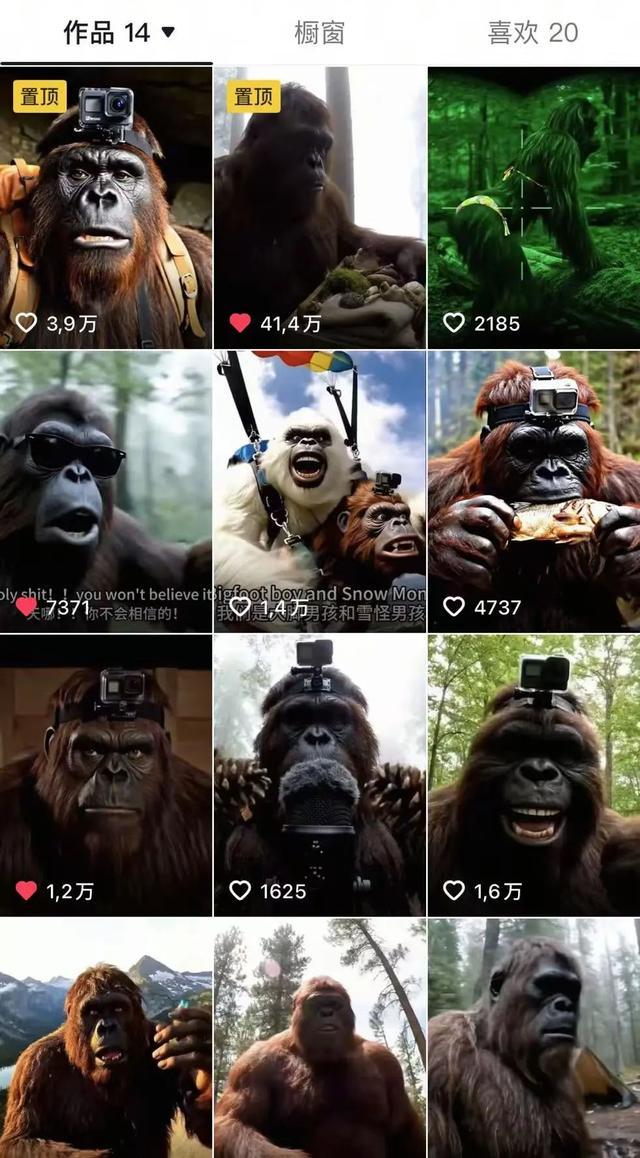Open the side-profile ape in rainy forest video
640x1158 pixels.
(x=534, y=1040)
